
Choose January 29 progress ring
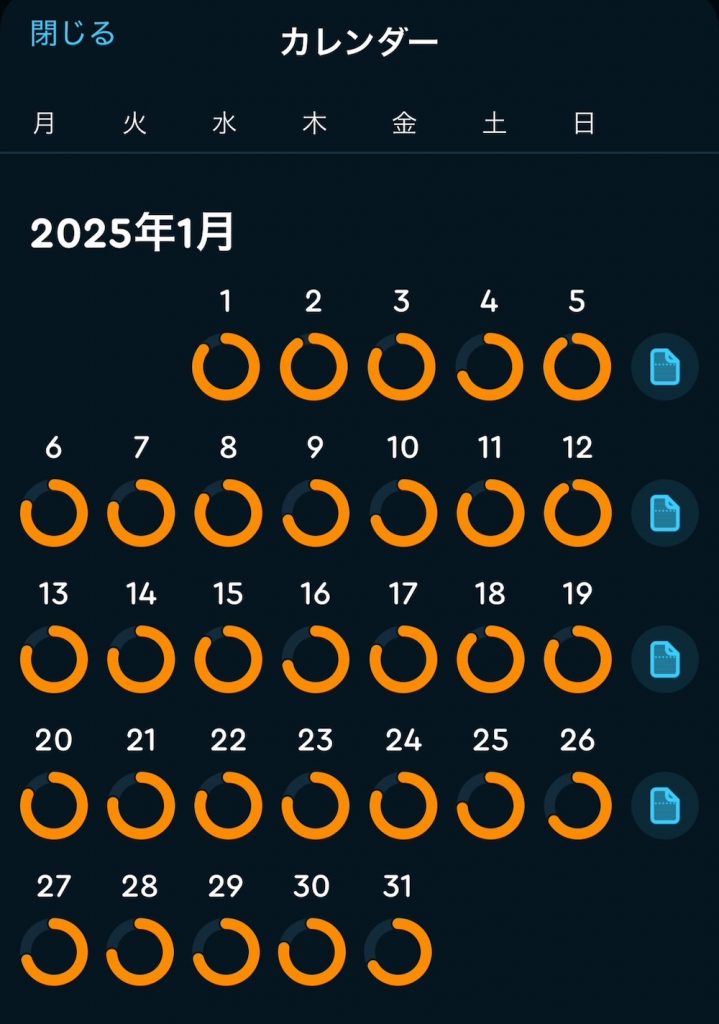coord(226,951)
